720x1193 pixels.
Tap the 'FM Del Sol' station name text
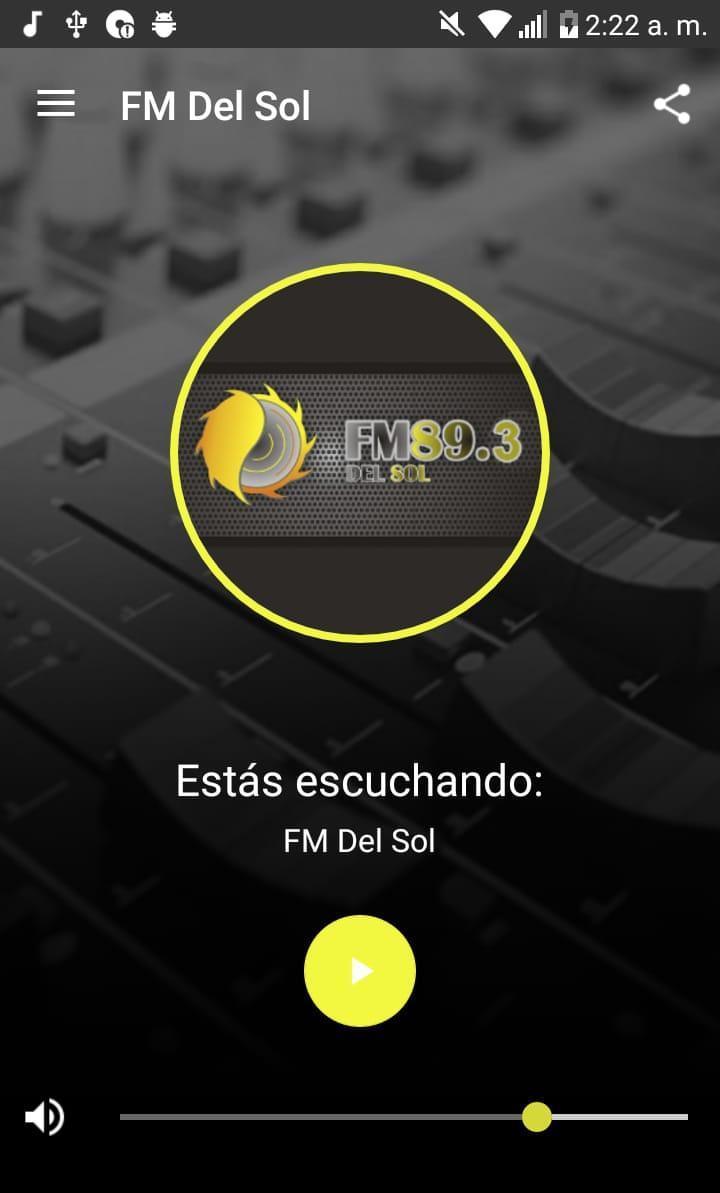pos(359,841)
